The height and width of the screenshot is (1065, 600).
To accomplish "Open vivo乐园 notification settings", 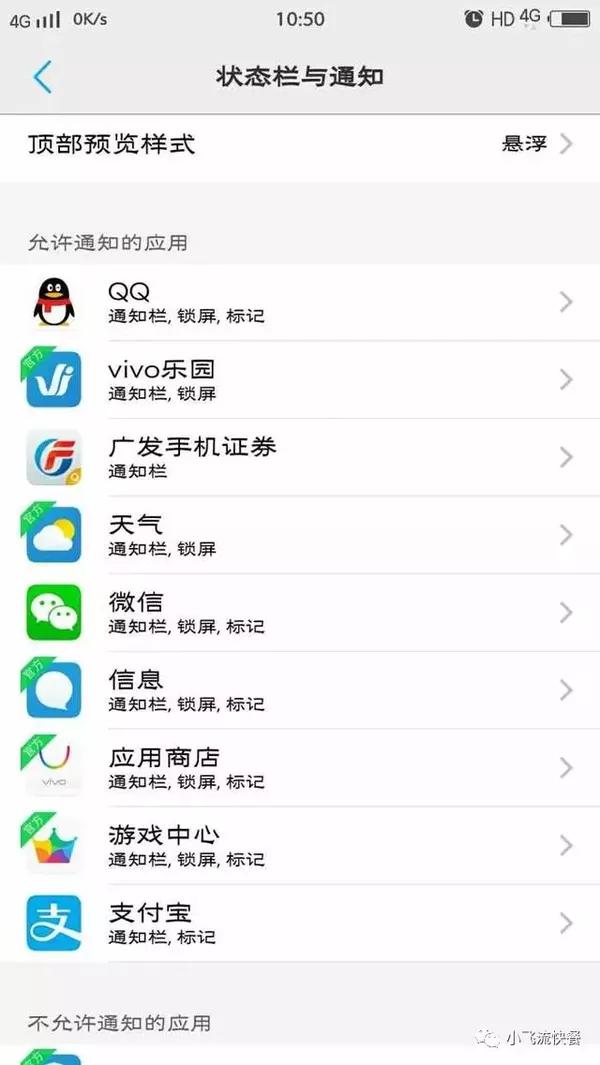I will [300, 380].
